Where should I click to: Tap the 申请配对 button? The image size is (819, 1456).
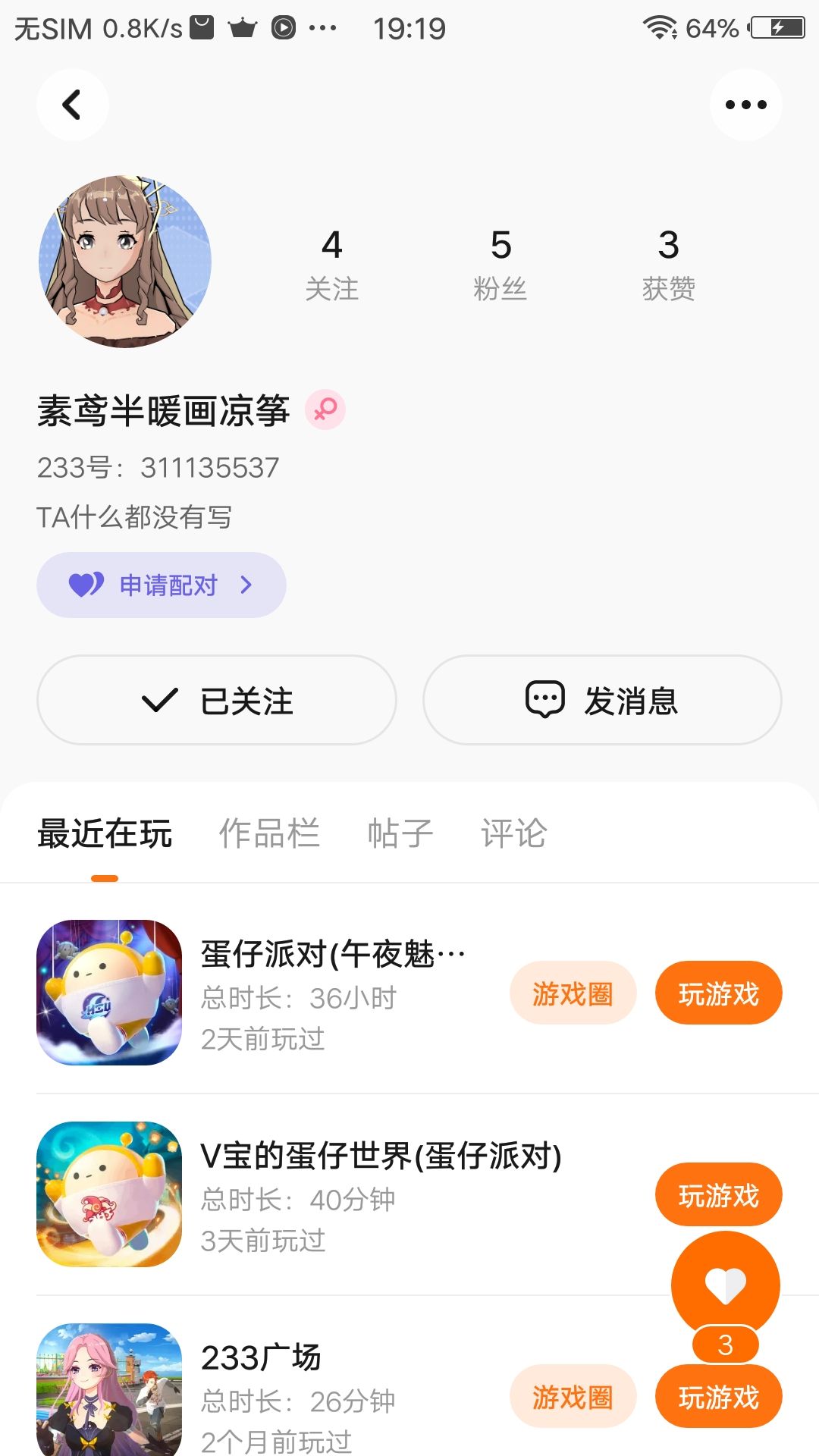[x=161, y=585]
